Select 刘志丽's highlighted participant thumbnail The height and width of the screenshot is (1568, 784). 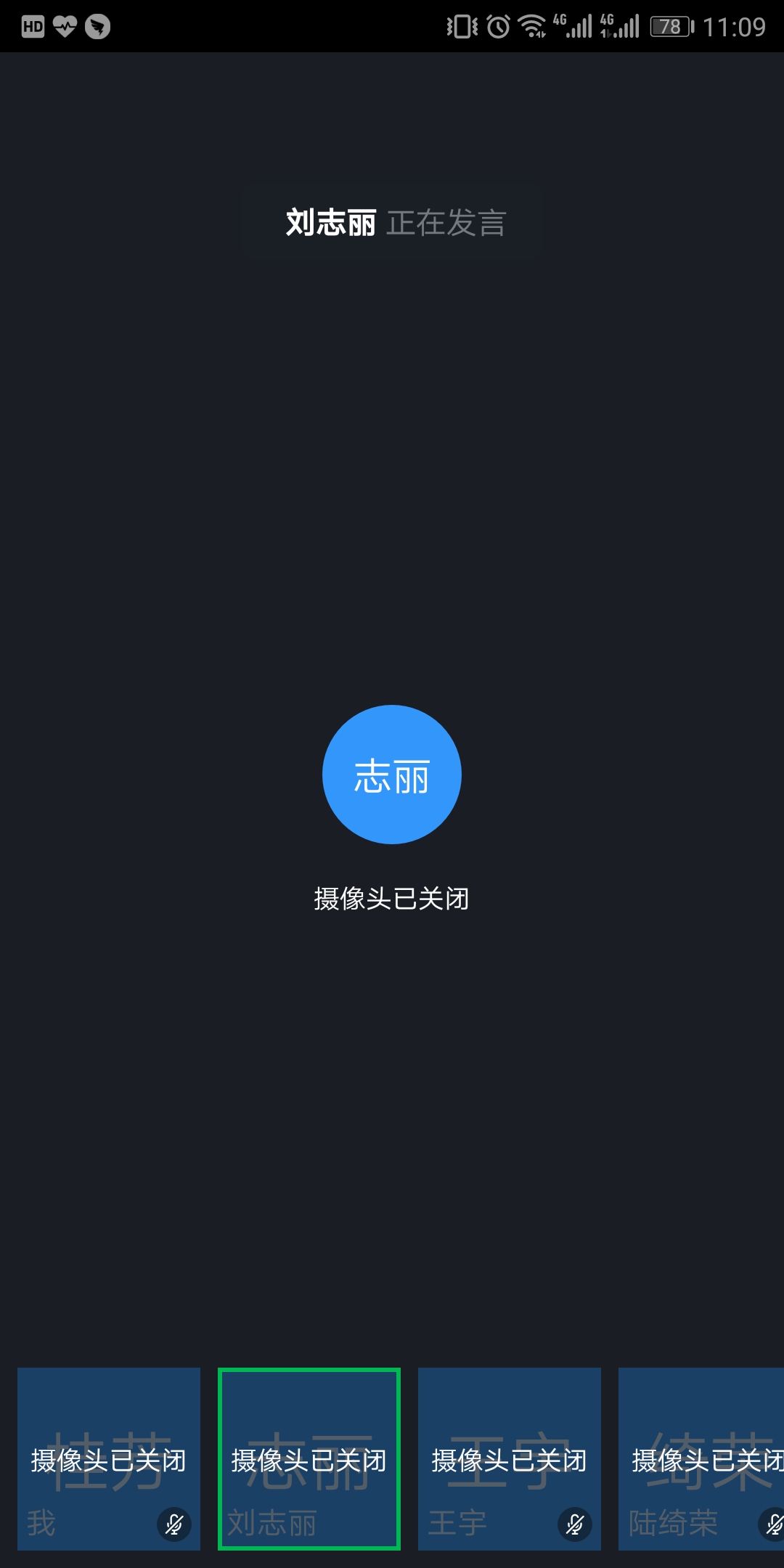tap(309, 1458)
